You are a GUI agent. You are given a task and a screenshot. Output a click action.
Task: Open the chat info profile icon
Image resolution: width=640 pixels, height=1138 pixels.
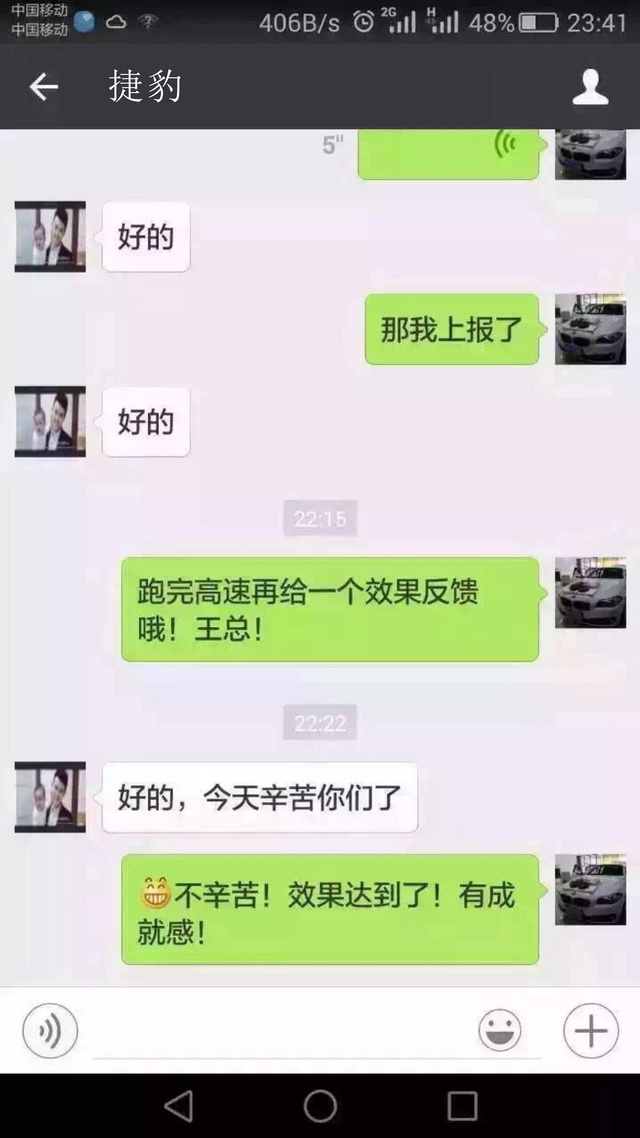click(x=590, y=87)
